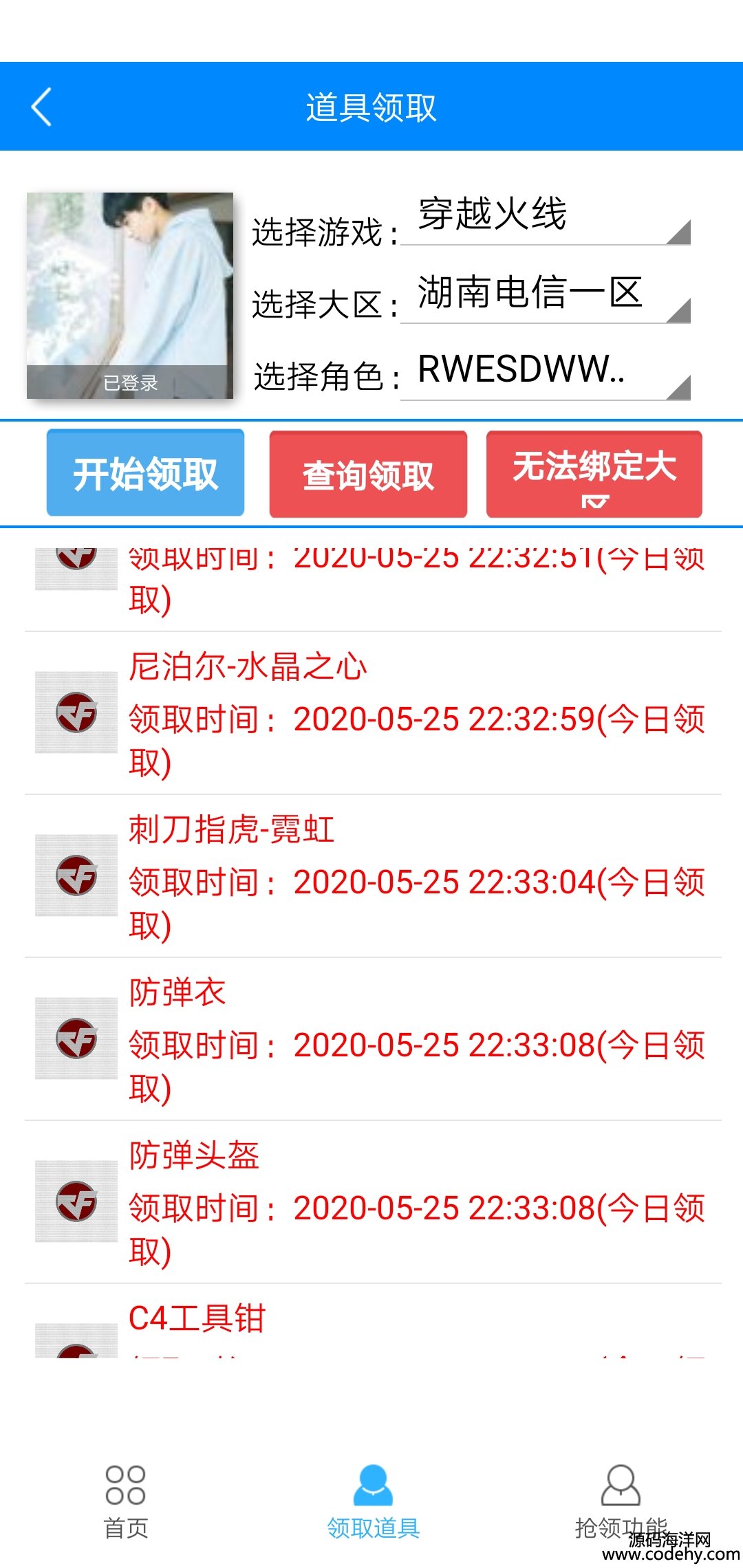
Task: Tap the red 查询领取 button
Action: pyautogui.click(x=368, y=475)
